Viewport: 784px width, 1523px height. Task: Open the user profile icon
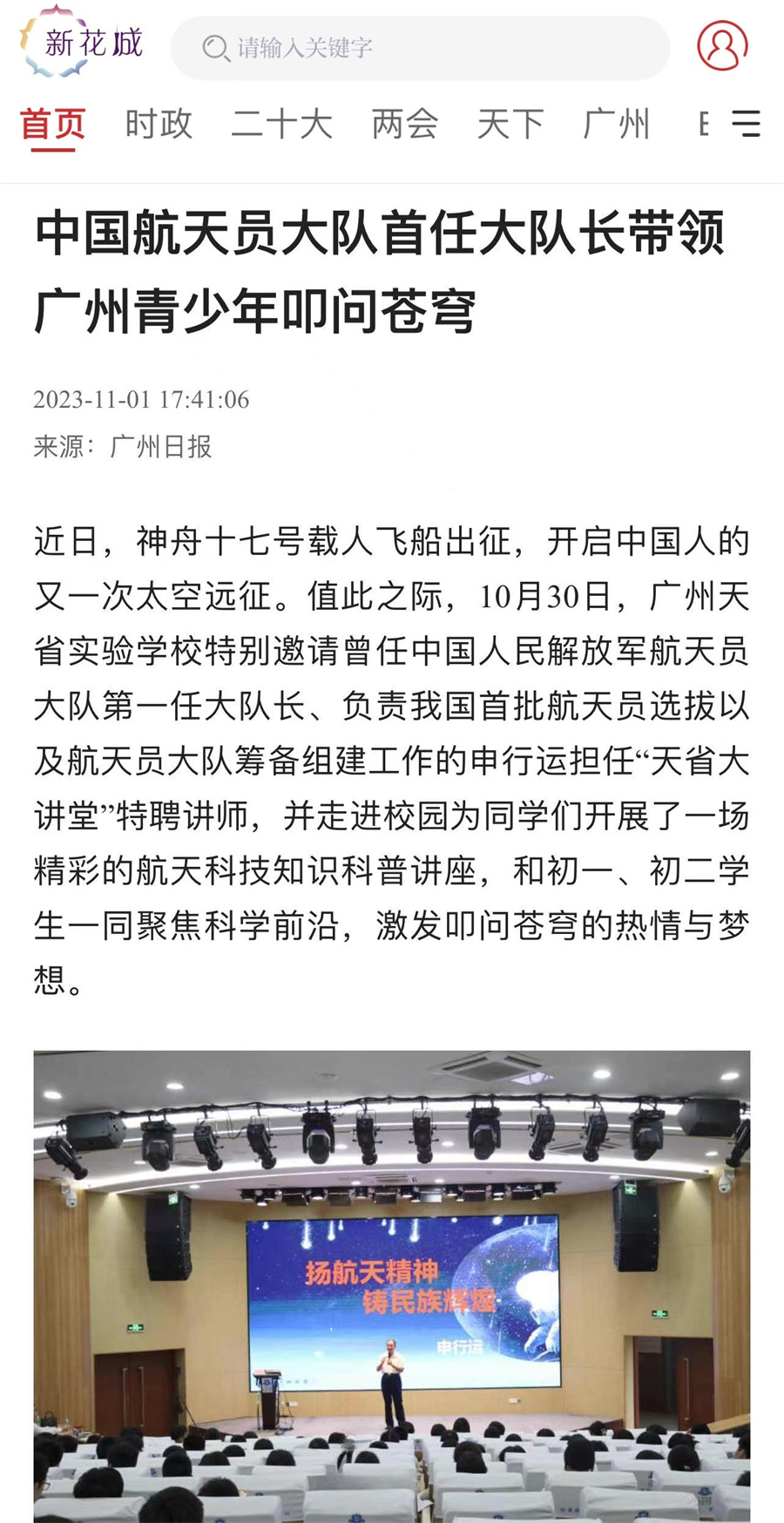[722, 45]
